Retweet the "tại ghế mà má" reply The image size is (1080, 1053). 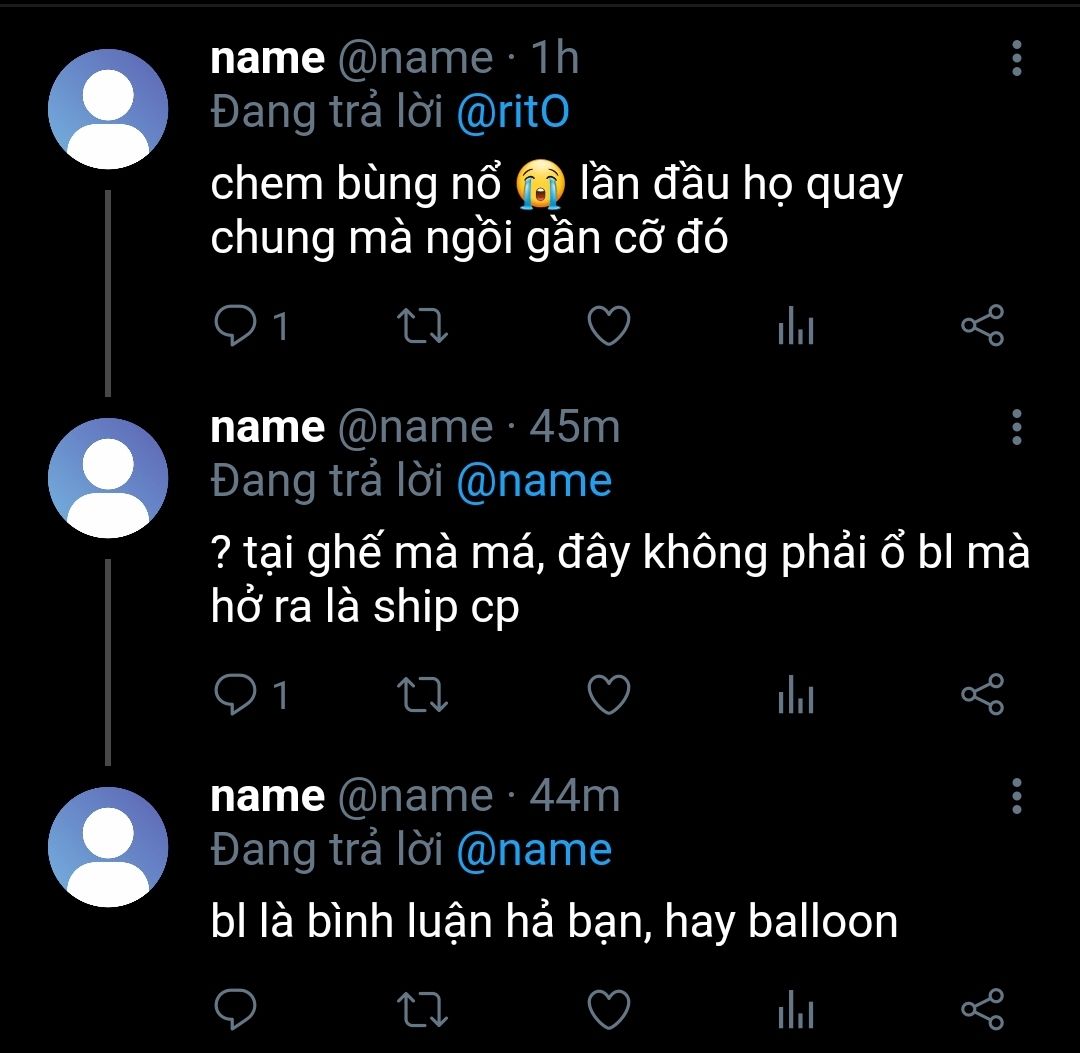coord(423,696)
